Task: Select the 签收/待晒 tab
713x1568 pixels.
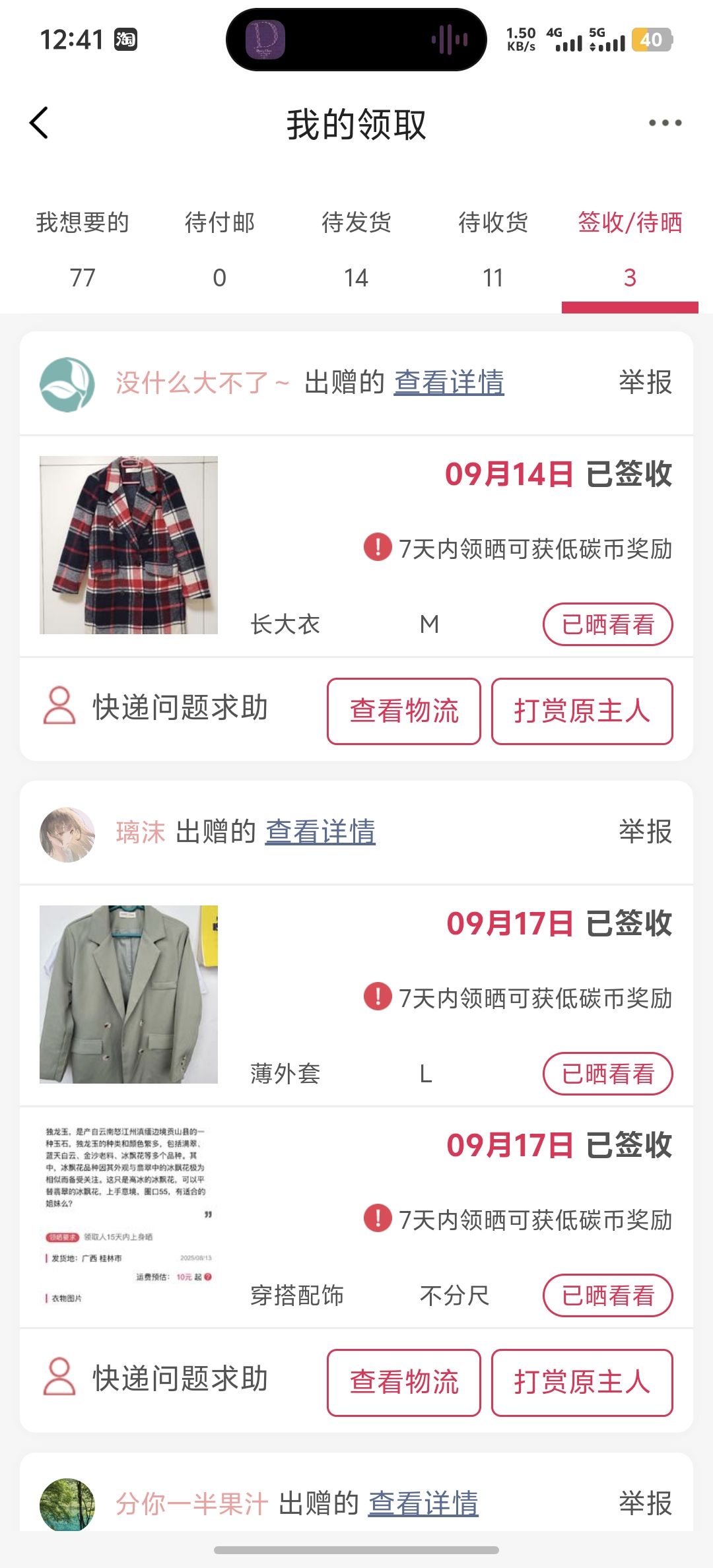Action: (x=630, y=248)
